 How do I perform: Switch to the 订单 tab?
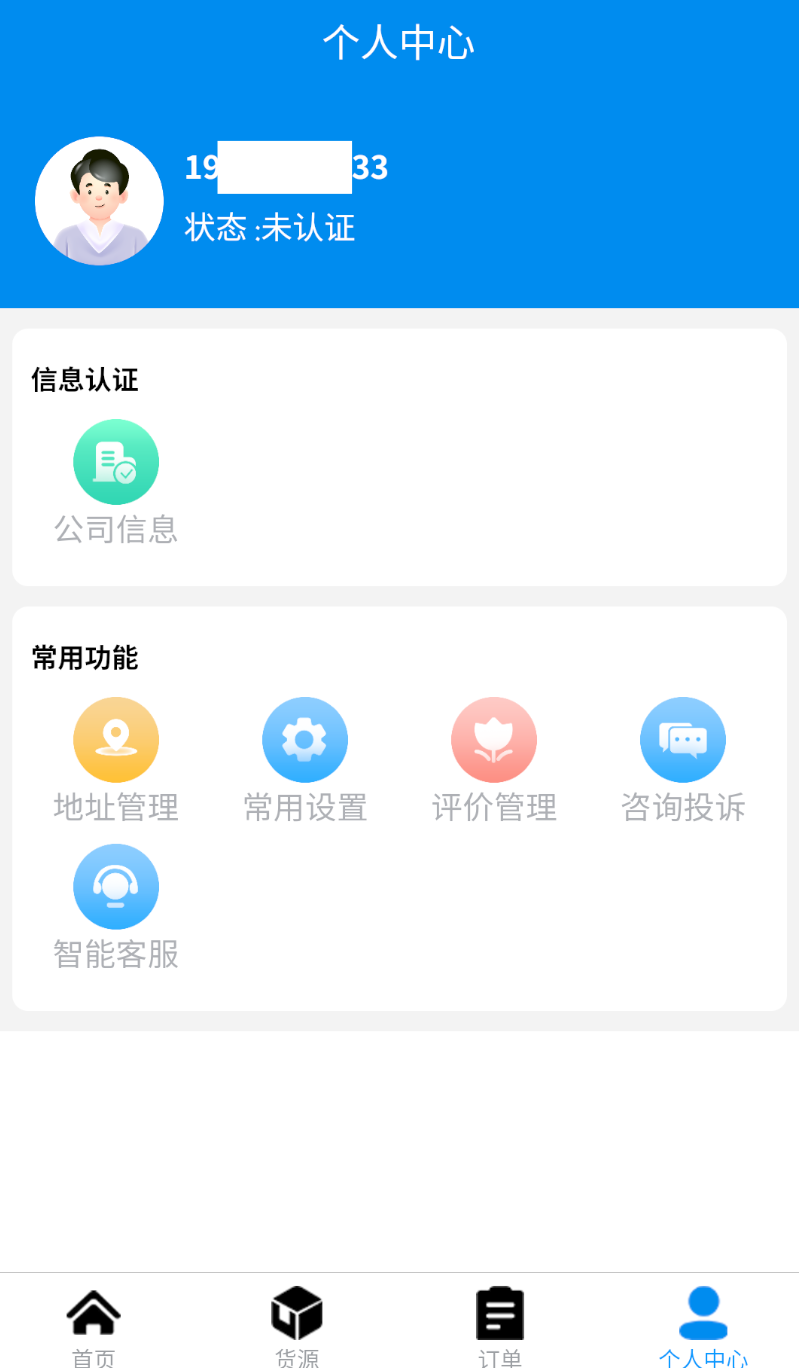499,1325
